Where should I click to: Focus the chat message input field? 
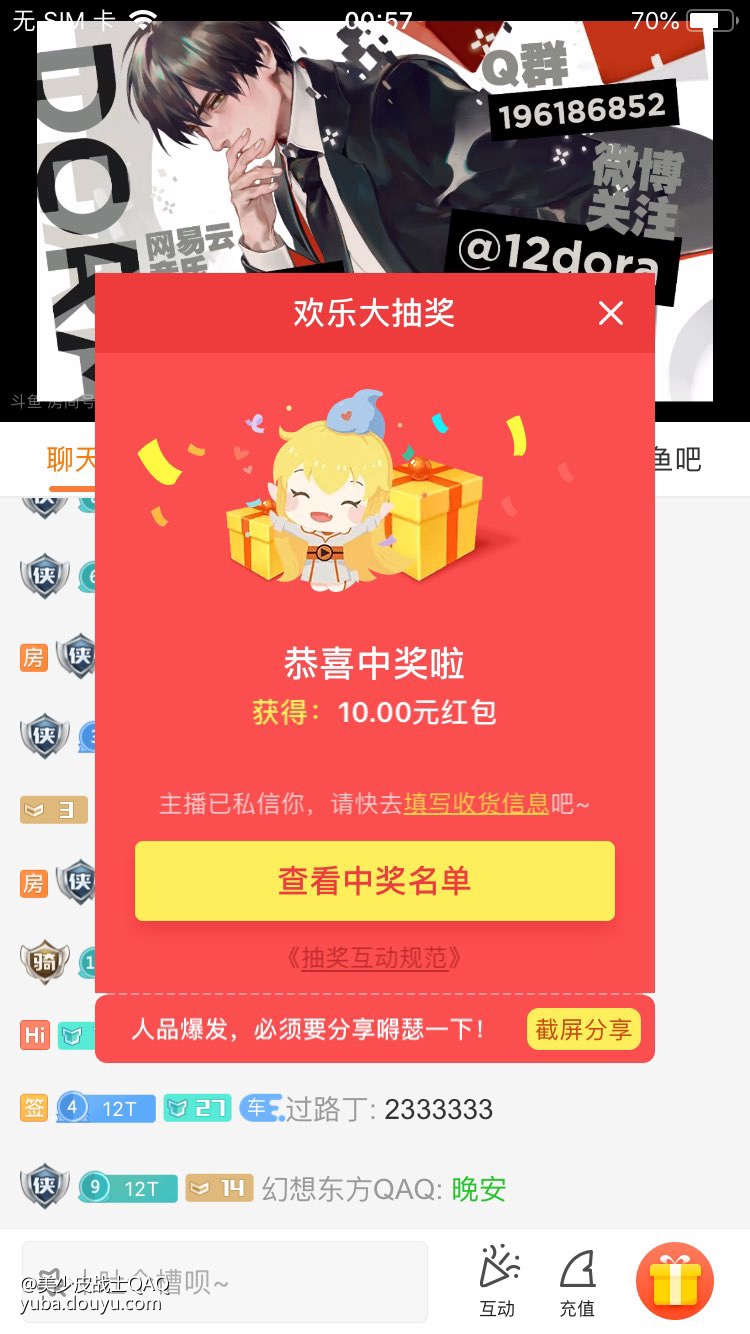tap(225, 1281)
